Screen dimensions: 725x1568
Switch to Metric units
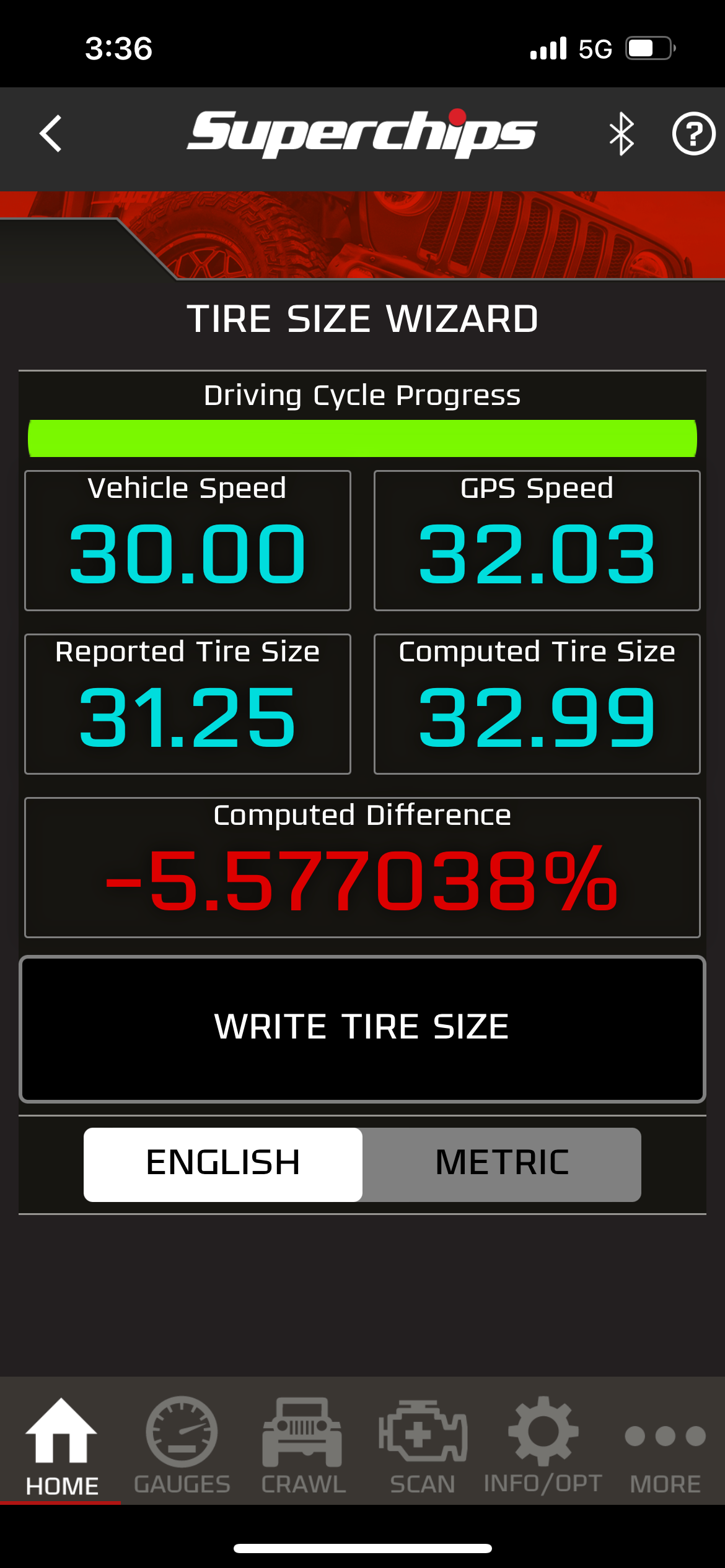tap(501, 1164)
